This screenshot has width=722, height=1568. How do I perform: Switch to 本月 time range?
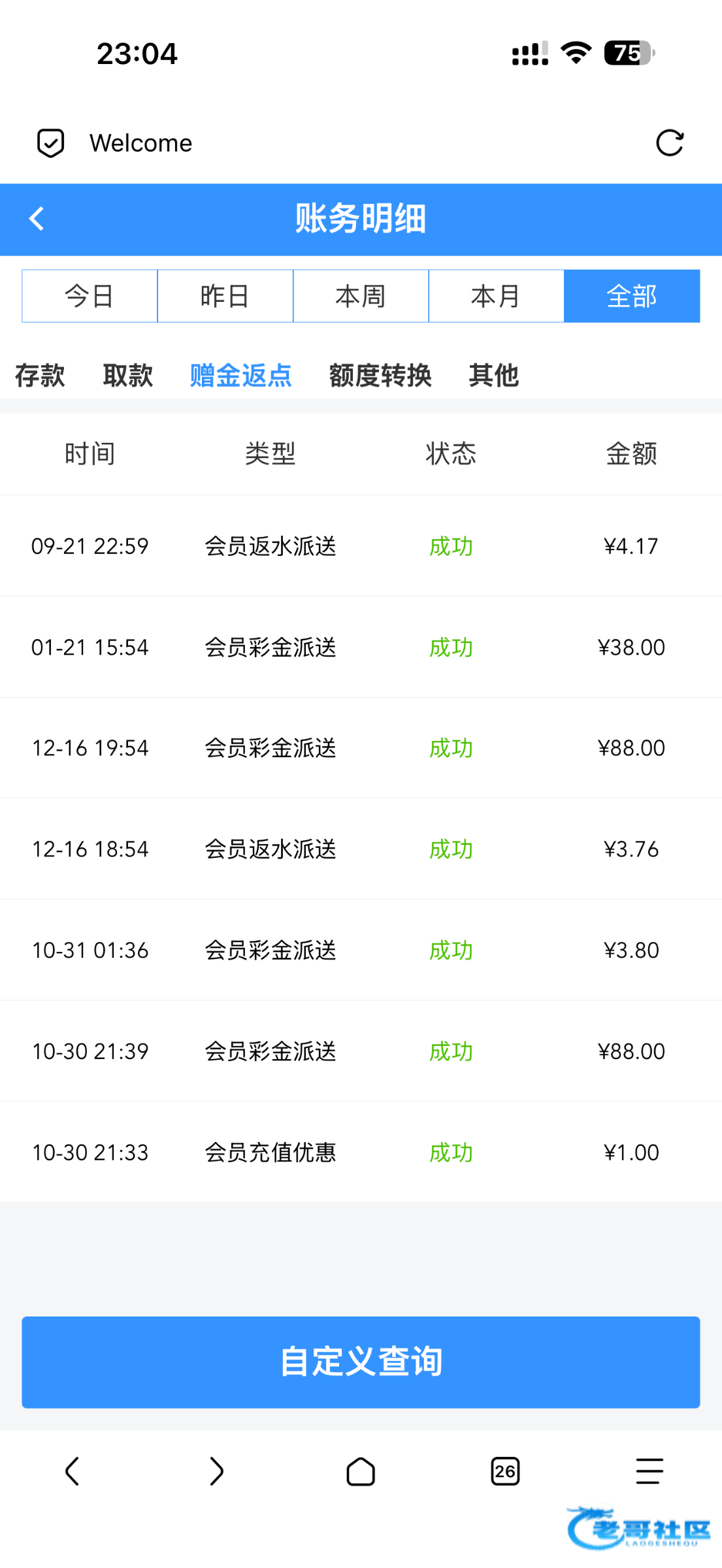pos(496,296)
